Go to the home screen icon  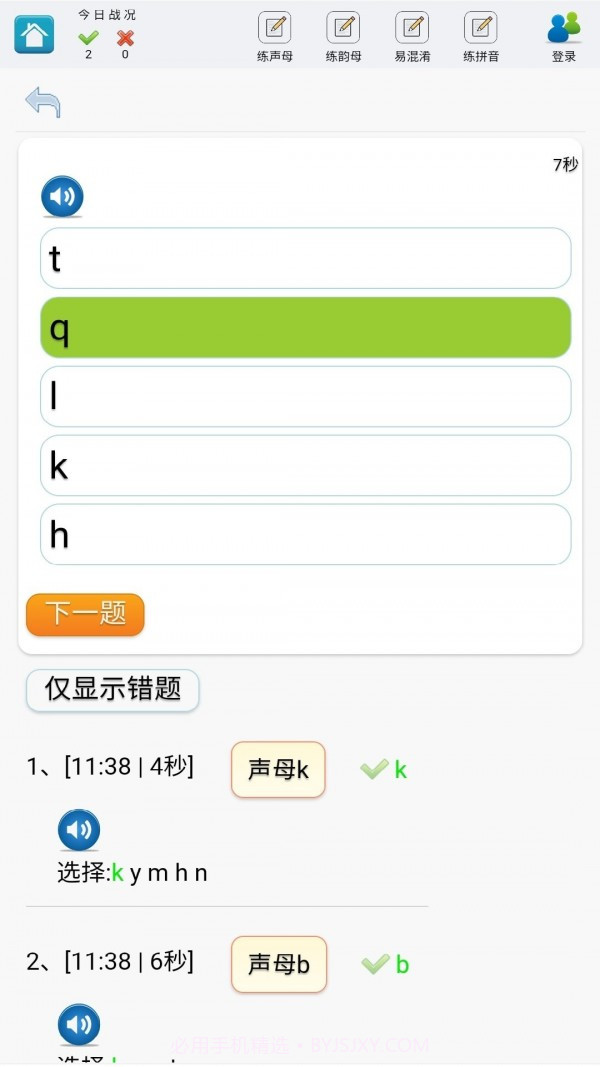34,34
